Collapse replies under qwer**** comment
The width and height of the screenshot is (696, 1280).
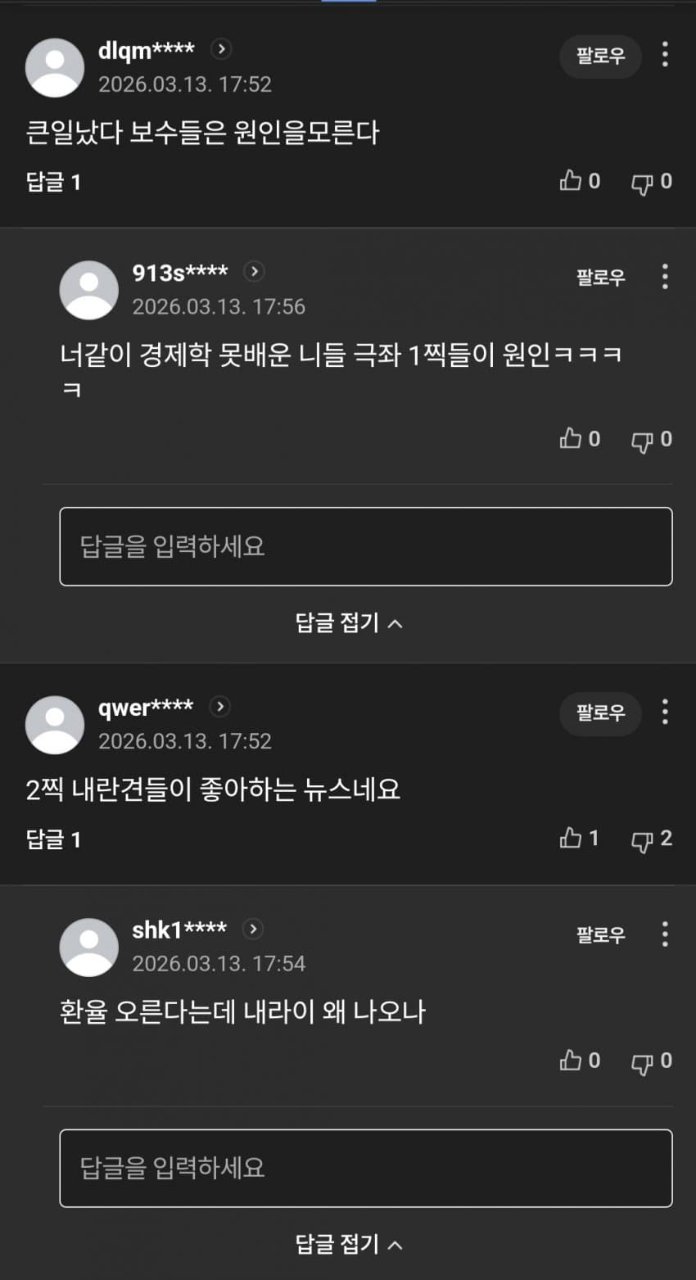click(348, 1245)
